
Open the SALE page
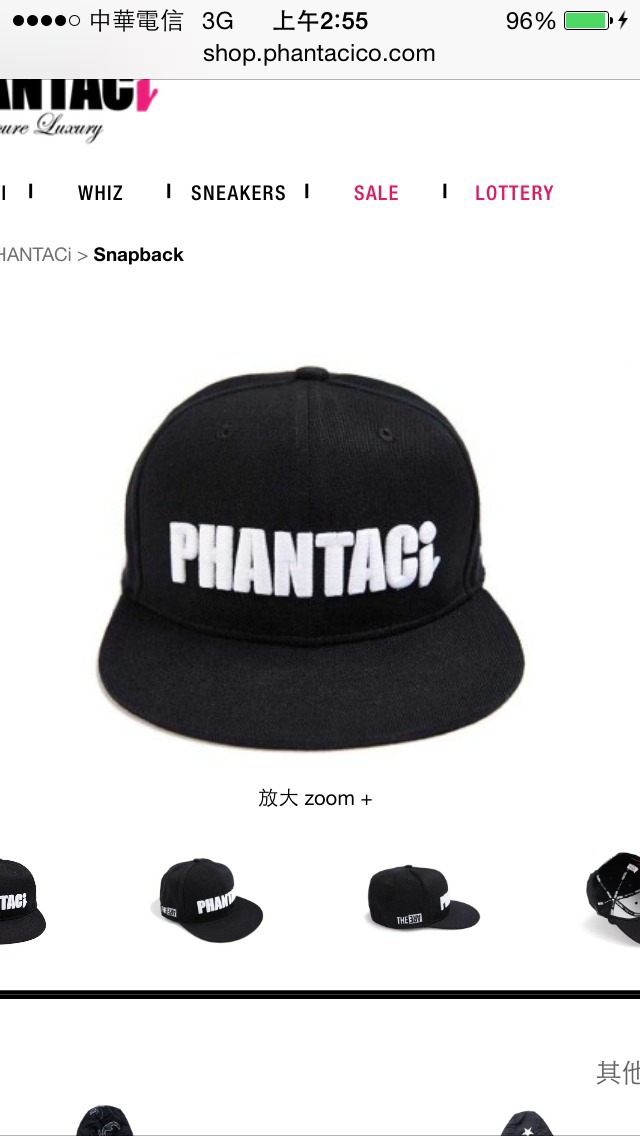point(376,193)
